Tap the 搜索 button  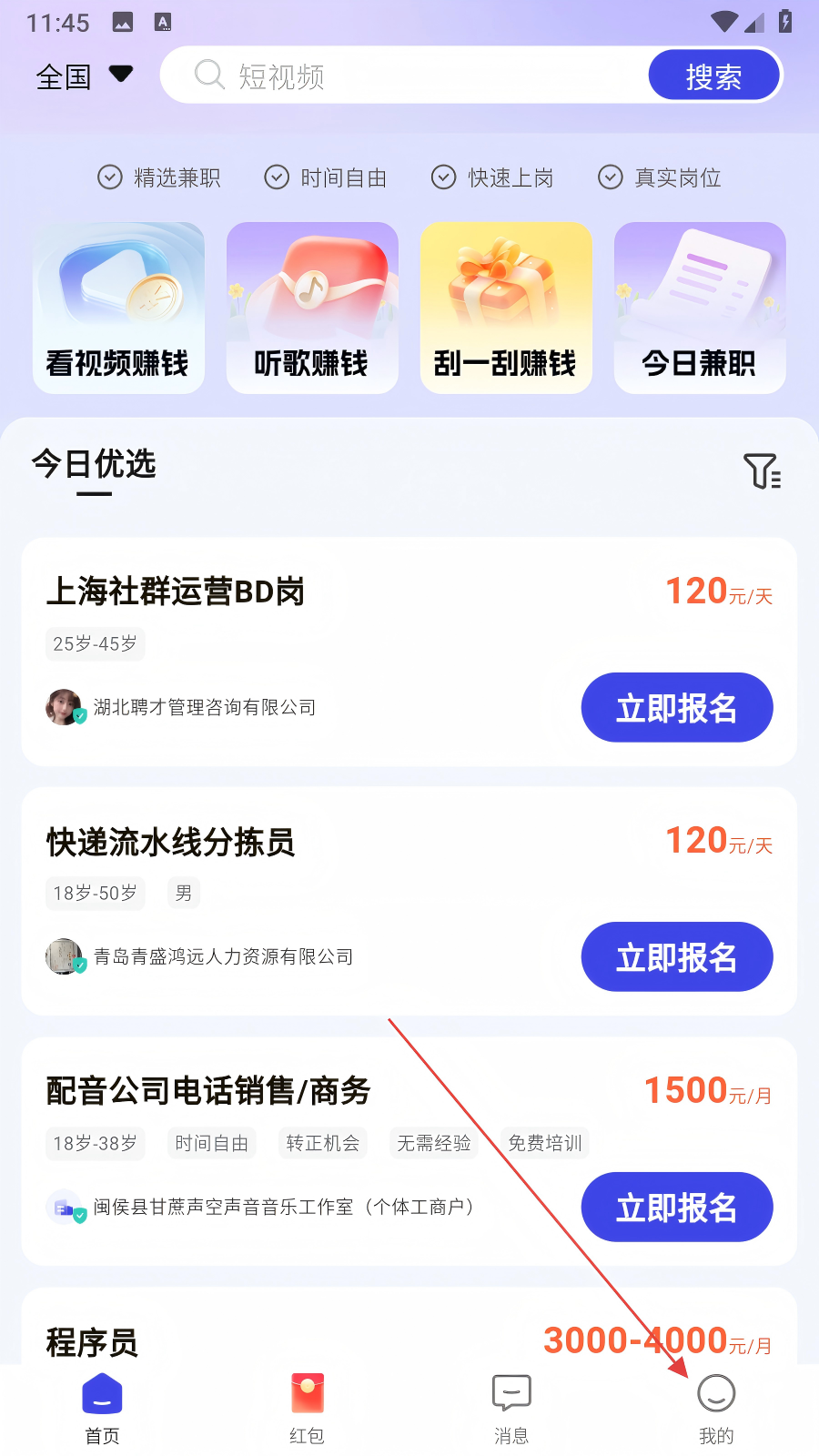(713, 76)
